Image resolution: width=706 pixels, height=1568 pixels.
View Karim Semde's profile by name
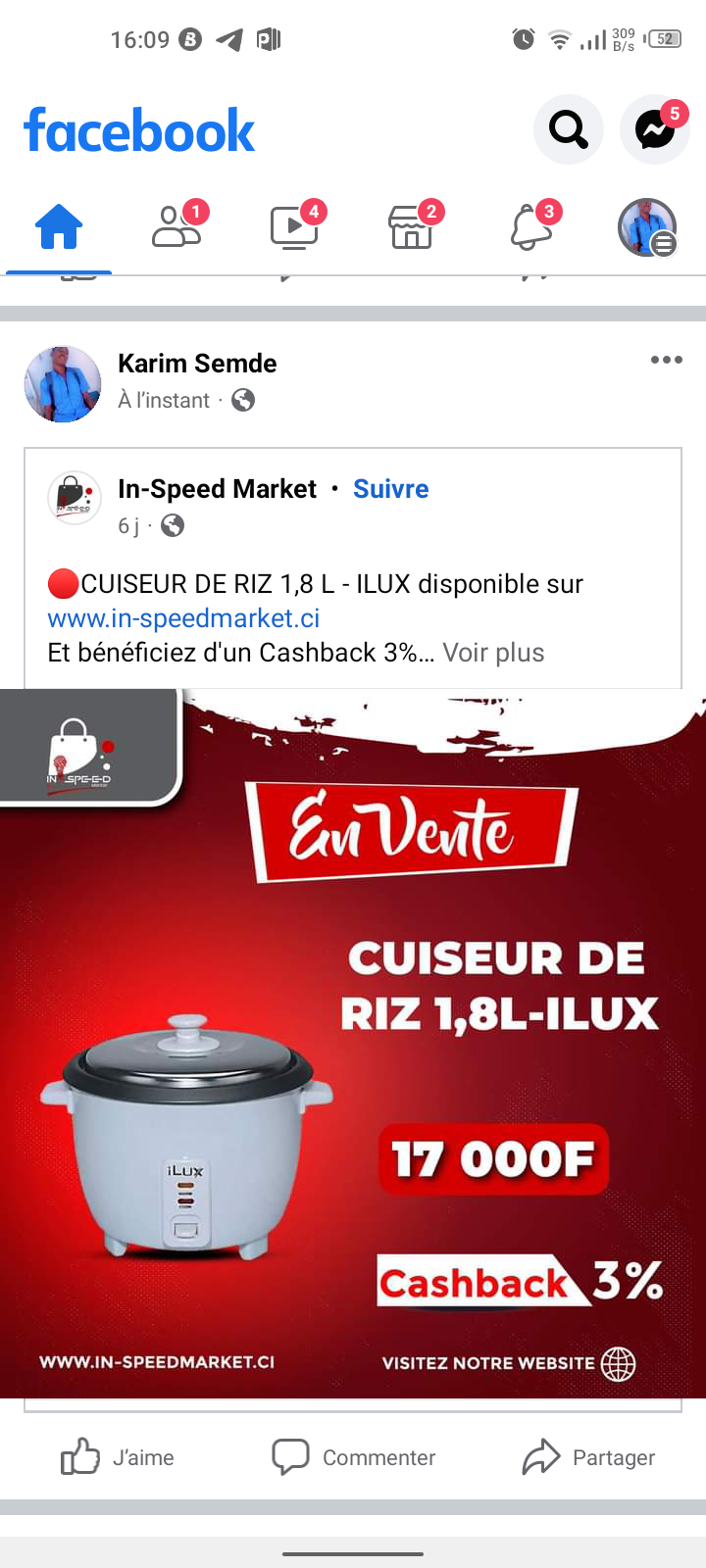point(197,364)
